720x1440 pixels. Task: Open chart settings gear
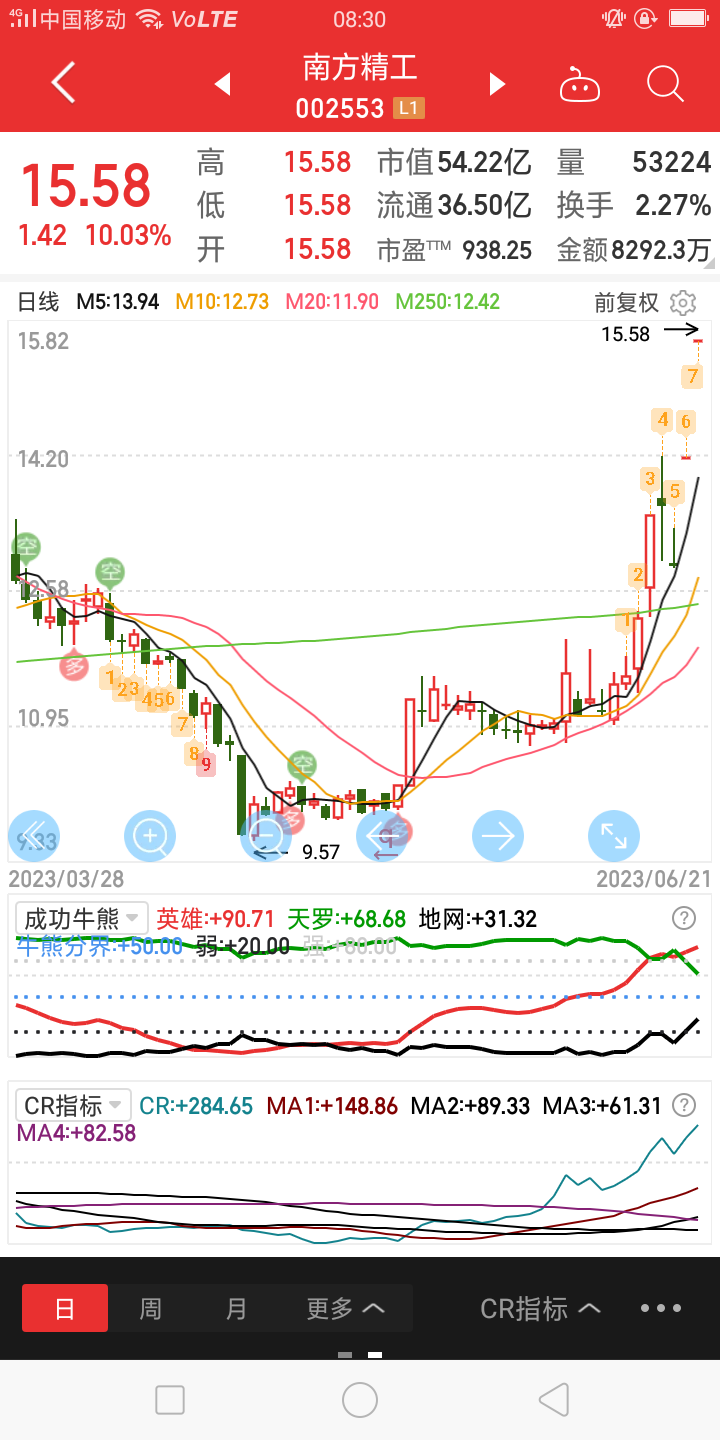pyautogui.click(x=683, y=302)
